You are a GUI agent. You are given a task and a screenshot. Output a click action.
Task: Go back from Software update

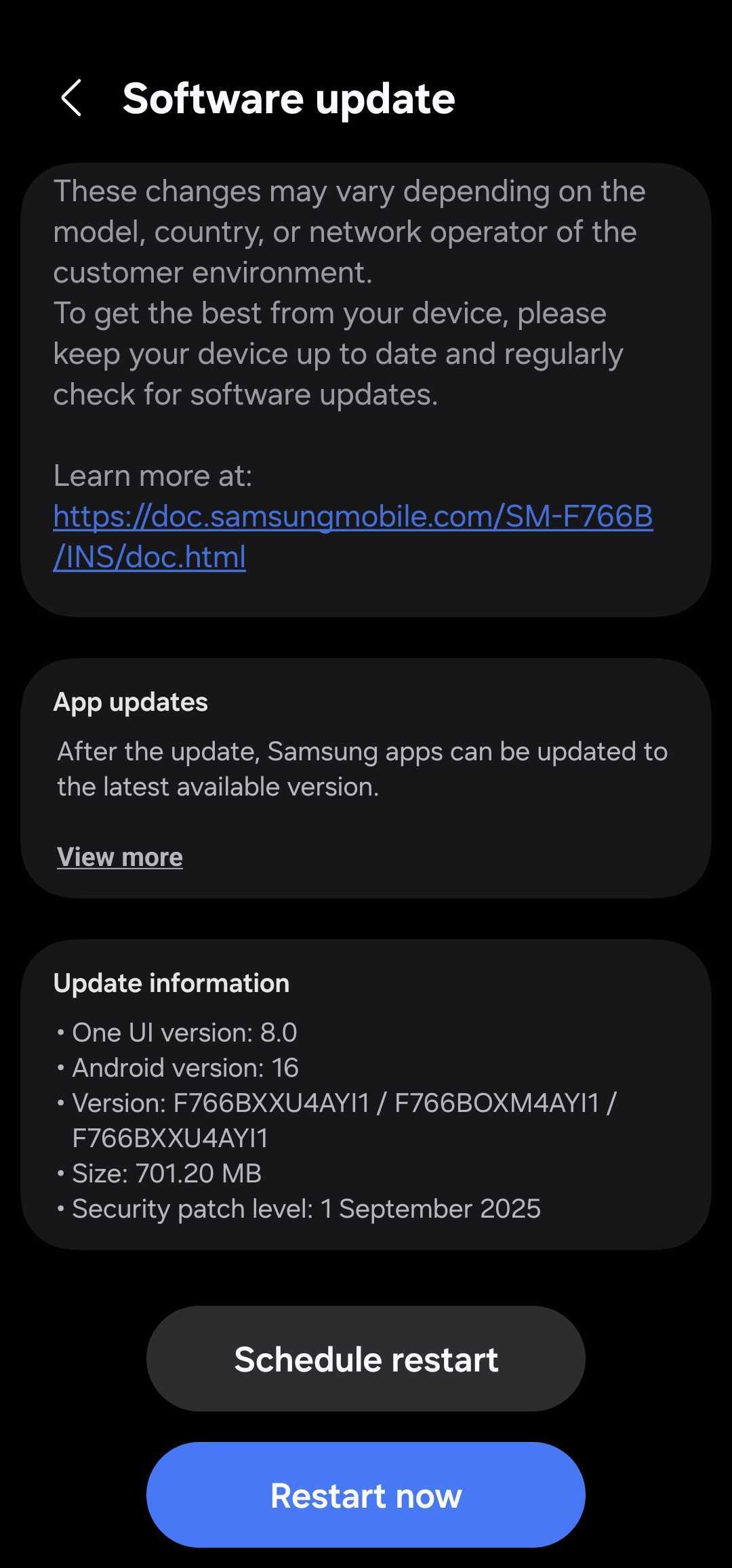coord(71,98)
